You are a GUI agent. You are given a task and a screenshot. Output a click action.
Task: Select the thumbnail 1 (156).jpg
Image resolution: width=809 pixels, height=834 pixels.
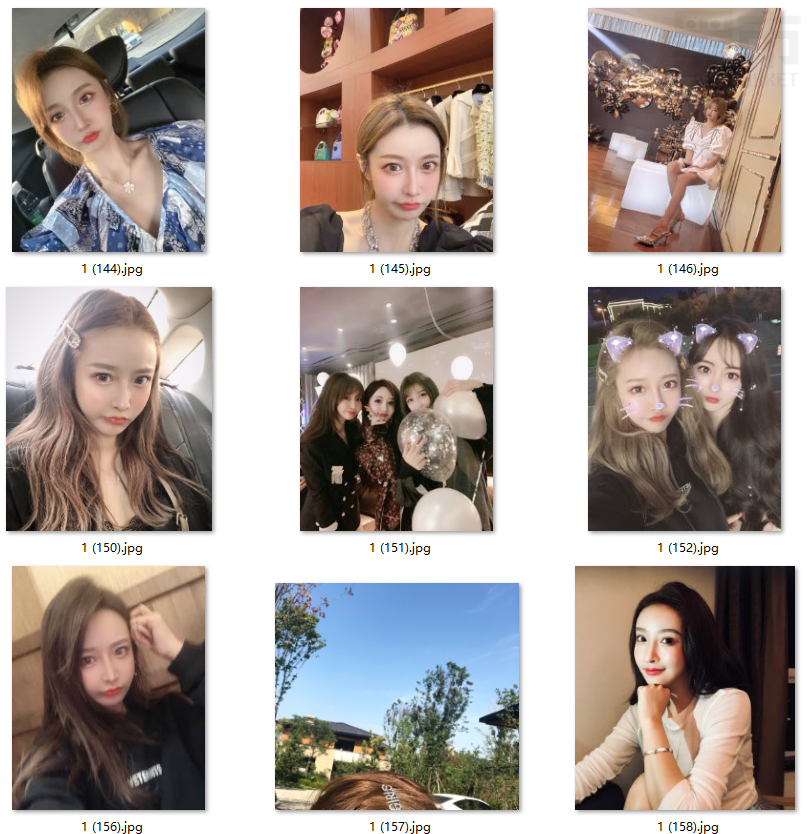point(108,688)
